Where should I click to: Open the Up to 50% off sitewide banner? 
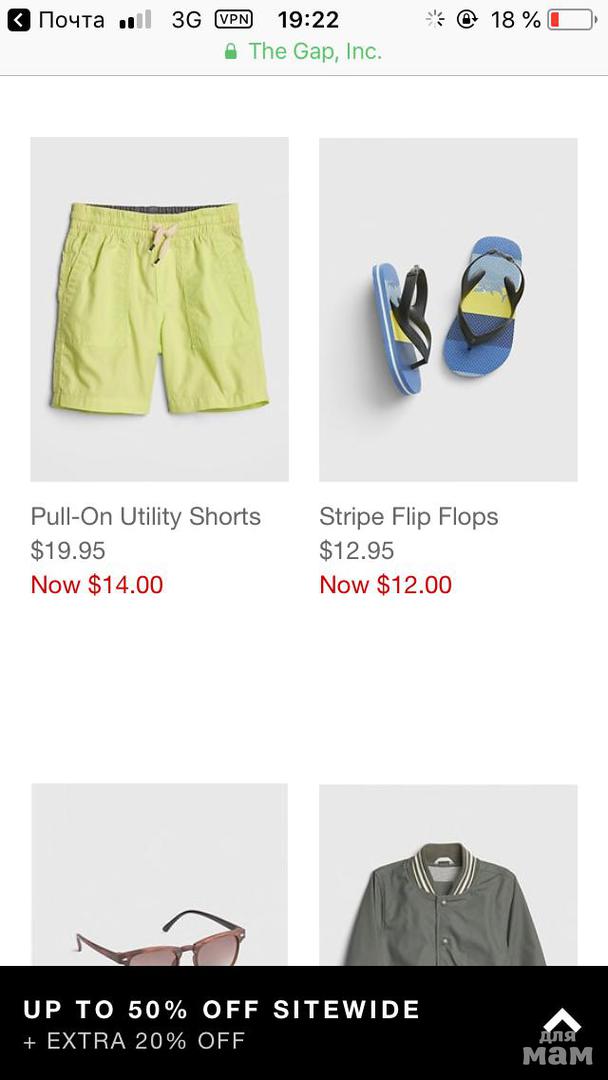222,1023
